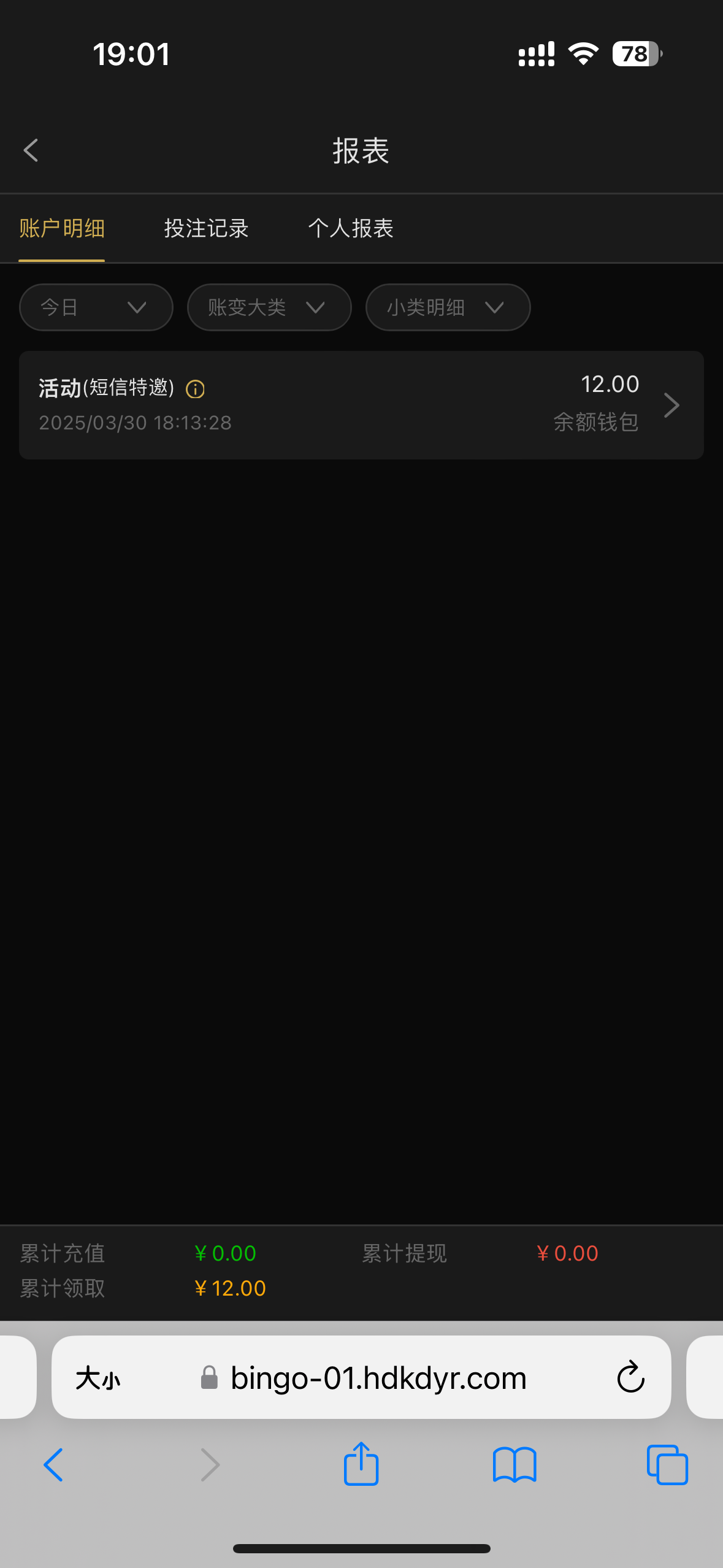This screenshot has height=1568, width=723.
Task: Expand the 今日 date dropdown
Action: tap(96, 307)
